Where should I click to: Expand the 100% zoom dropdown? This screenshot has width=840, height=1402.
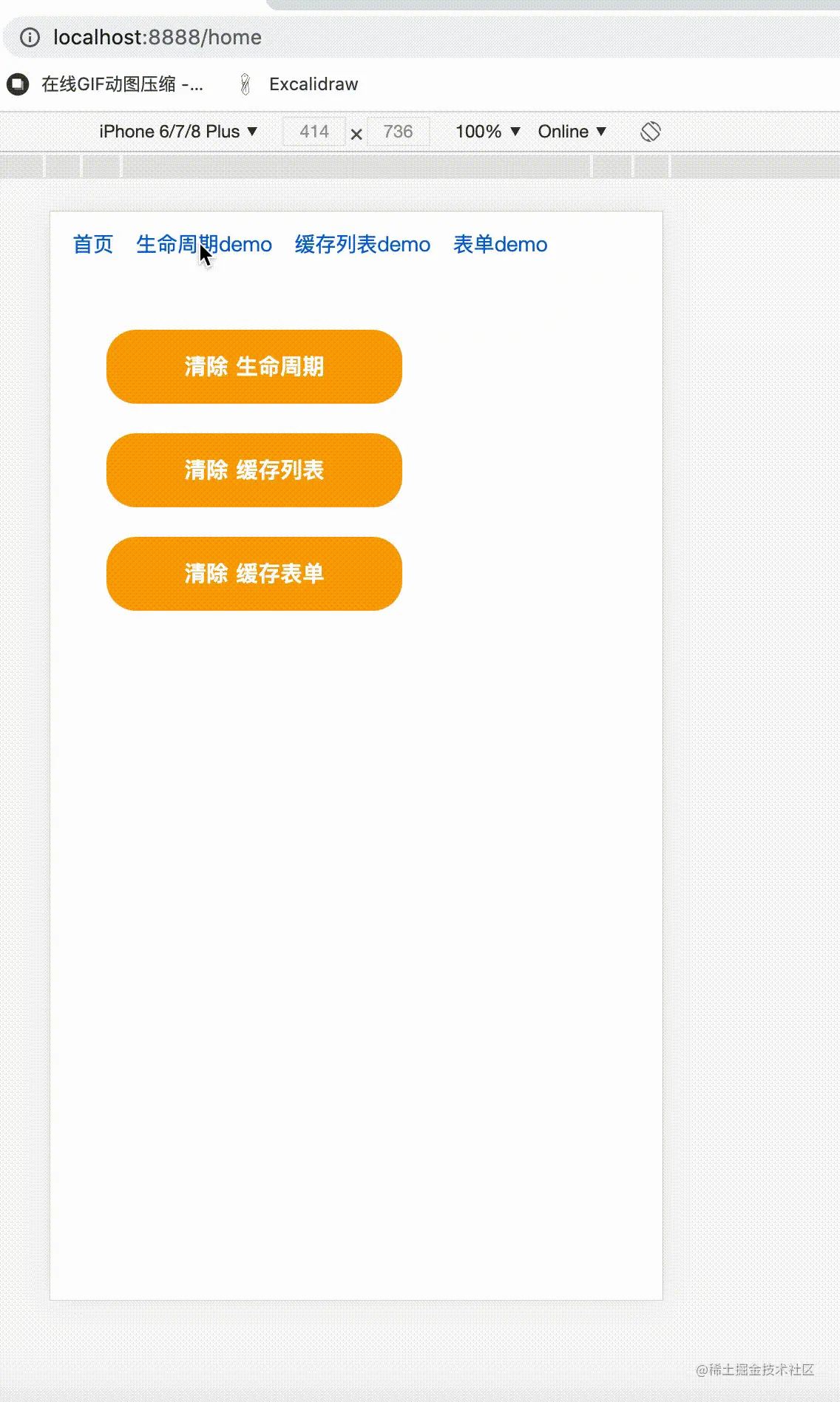click(488, 132)
